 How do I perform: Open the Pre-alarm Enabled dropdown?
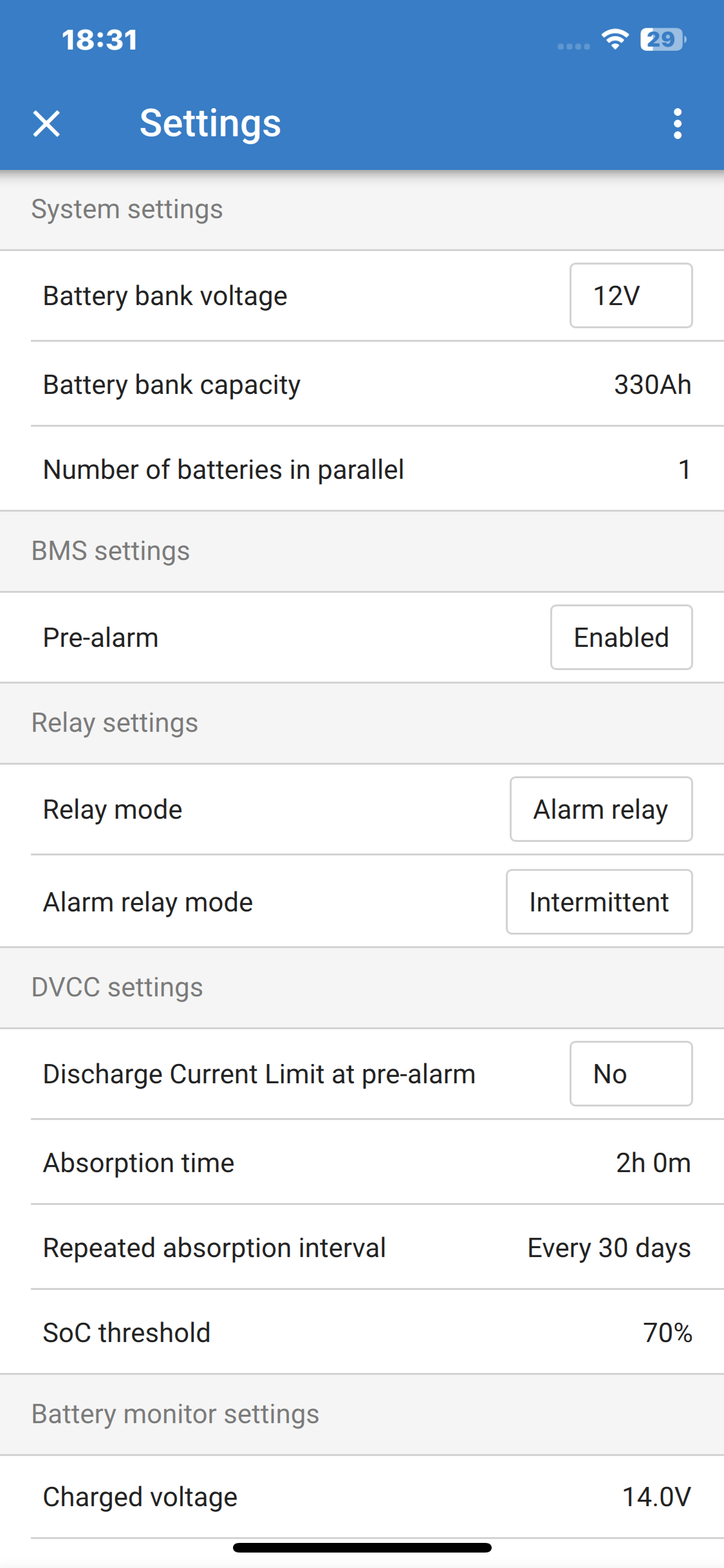tap(621, 637)
